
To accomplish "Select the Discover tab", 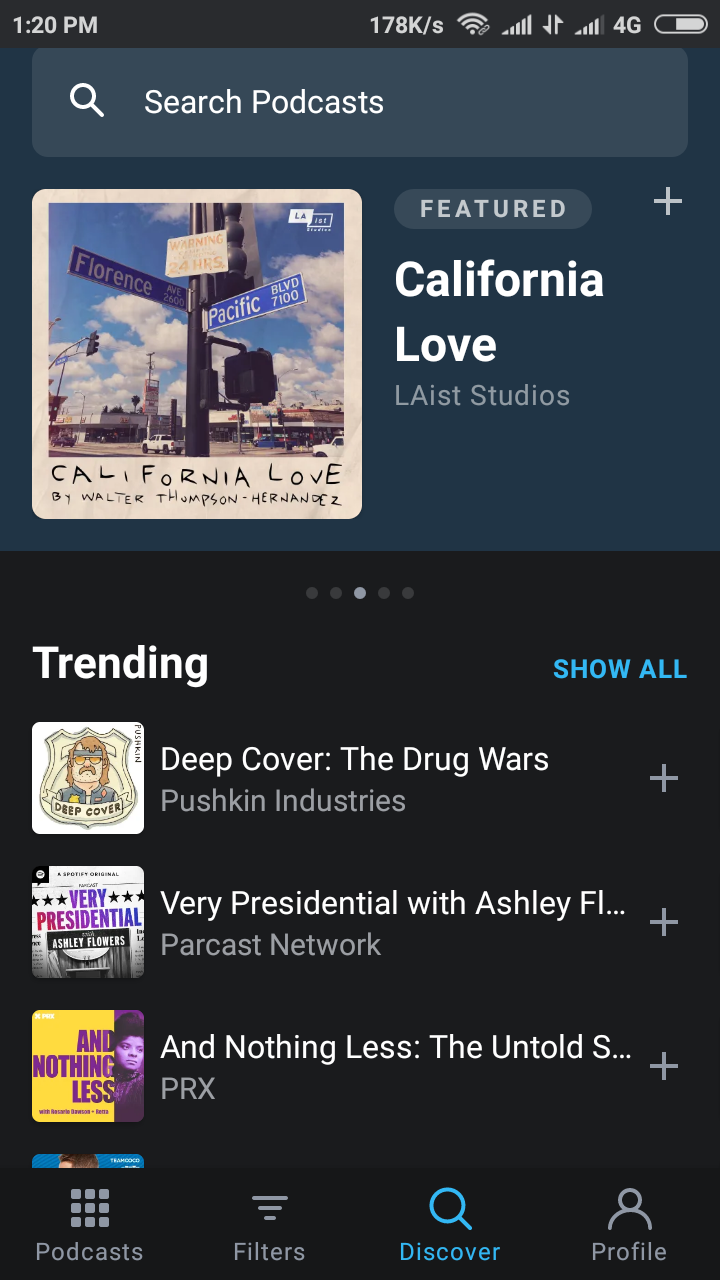I will [449, 1226].
